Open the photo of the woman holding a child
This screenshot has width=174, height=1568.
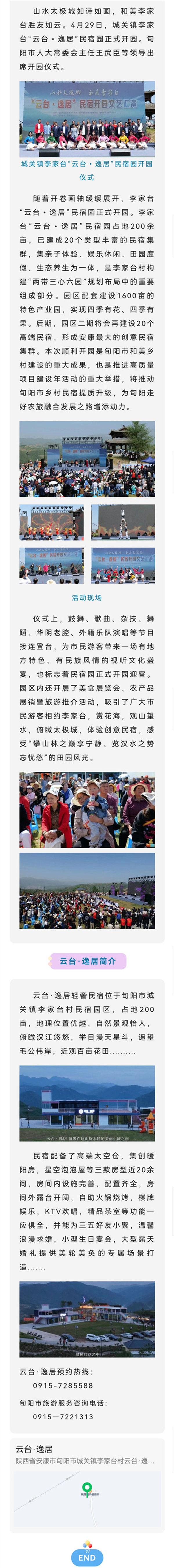(87, 810)
